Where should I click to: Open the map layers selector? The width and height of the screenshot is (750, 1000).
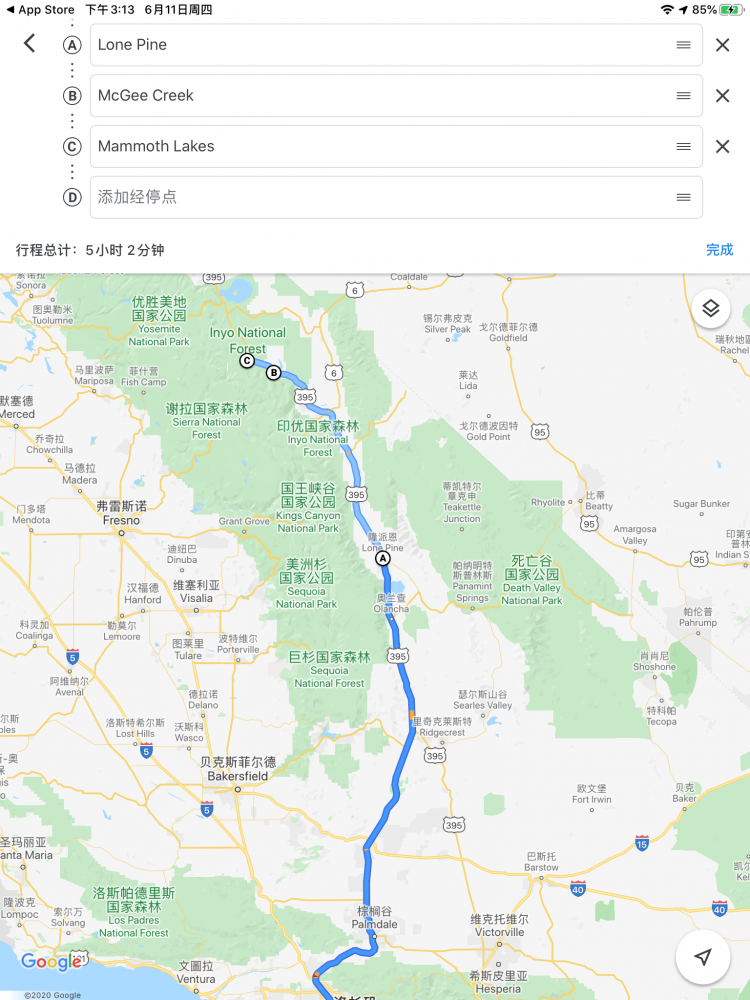coord(710,309)
